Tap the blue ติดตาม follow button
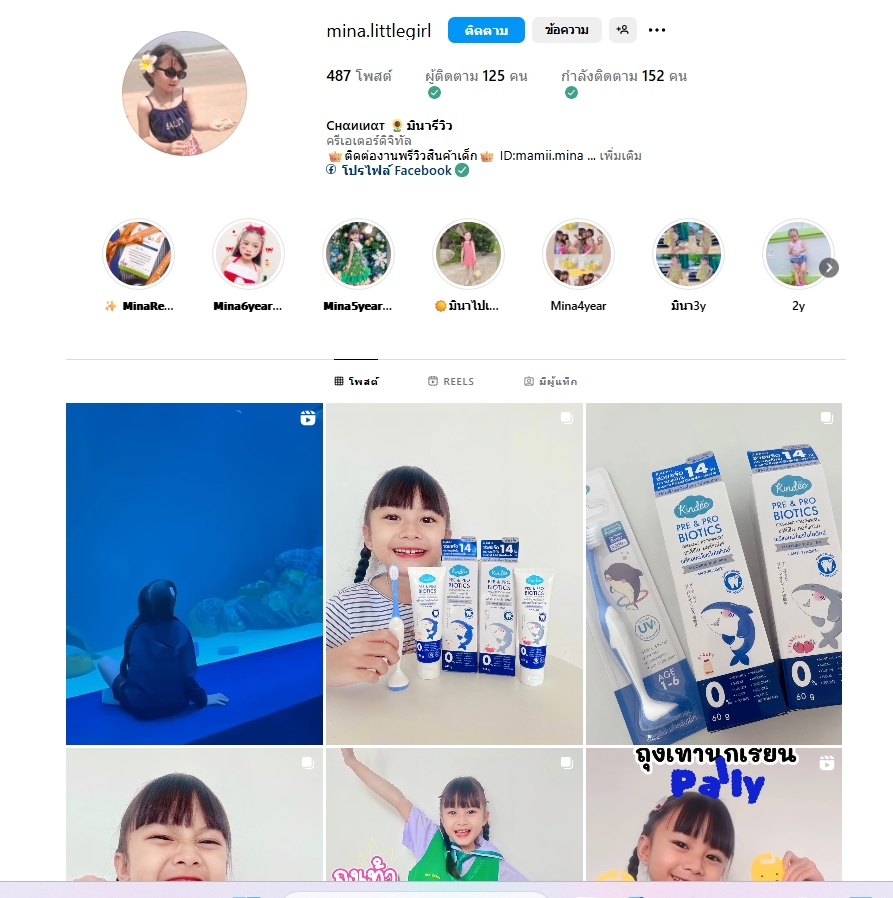 pyautogui.click(x=486, y=30)
